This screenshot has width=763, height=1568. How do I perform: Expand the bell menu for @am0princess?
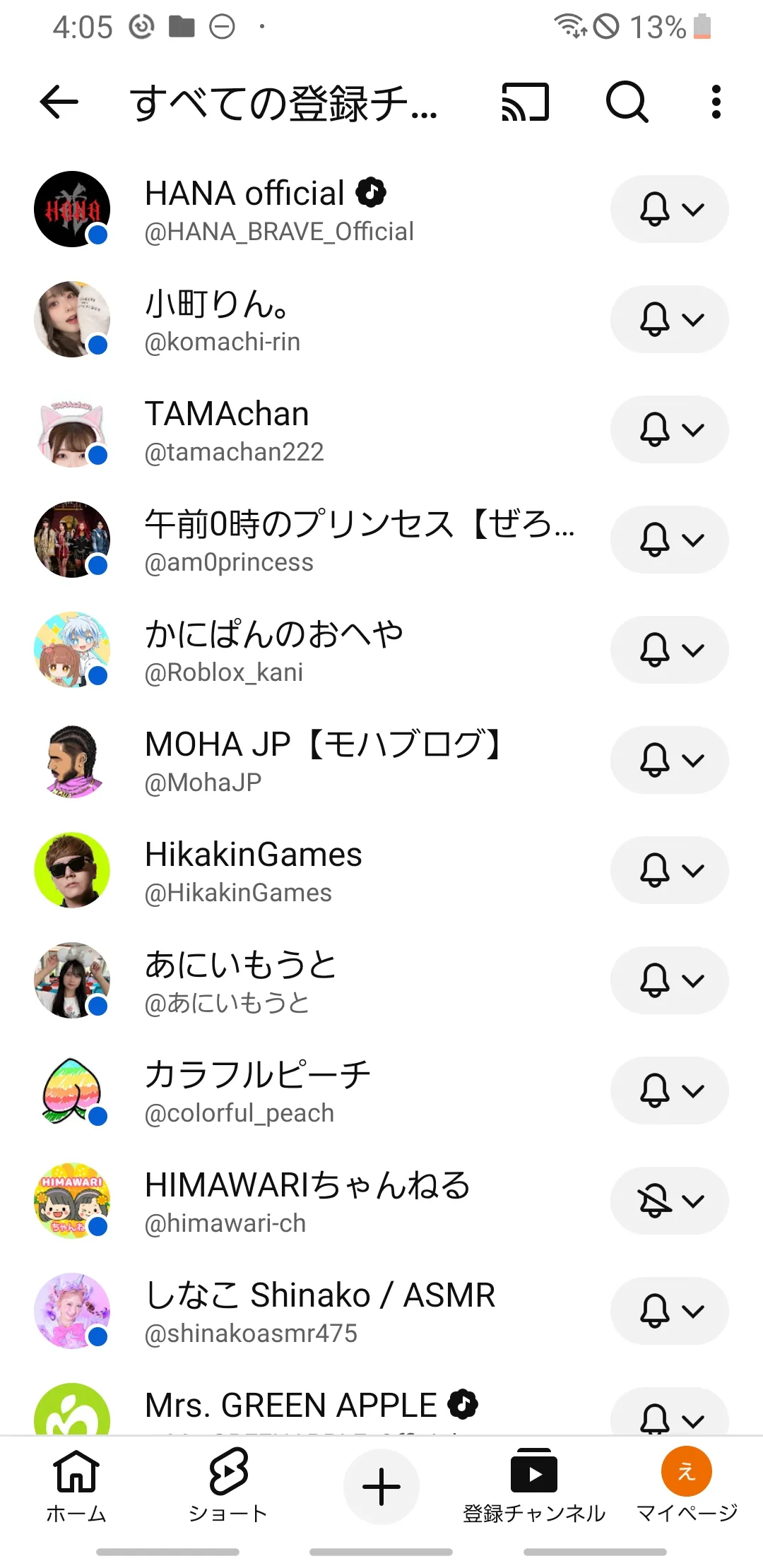(669, 540)
